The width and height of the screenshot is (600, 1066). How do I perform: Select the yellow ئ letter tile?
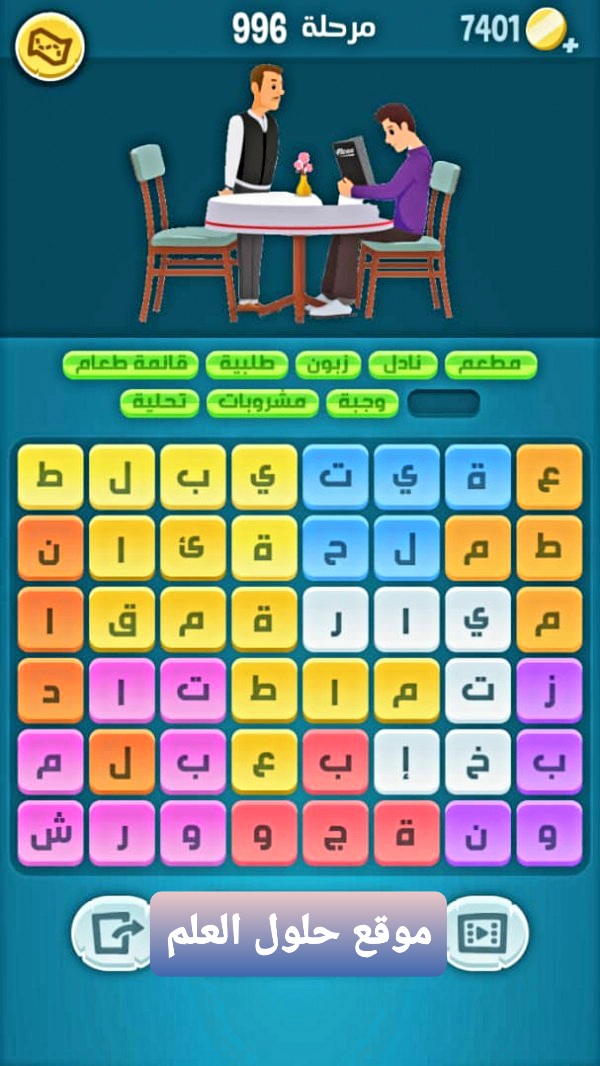pos(193,549)
